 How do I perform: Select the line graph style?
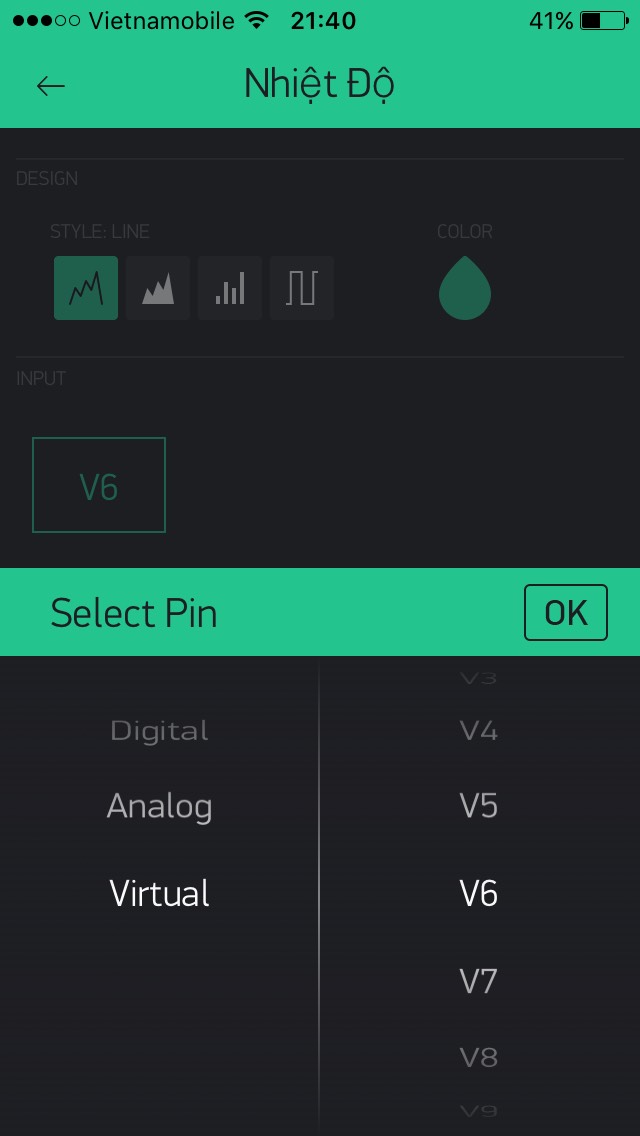[86, 288]
